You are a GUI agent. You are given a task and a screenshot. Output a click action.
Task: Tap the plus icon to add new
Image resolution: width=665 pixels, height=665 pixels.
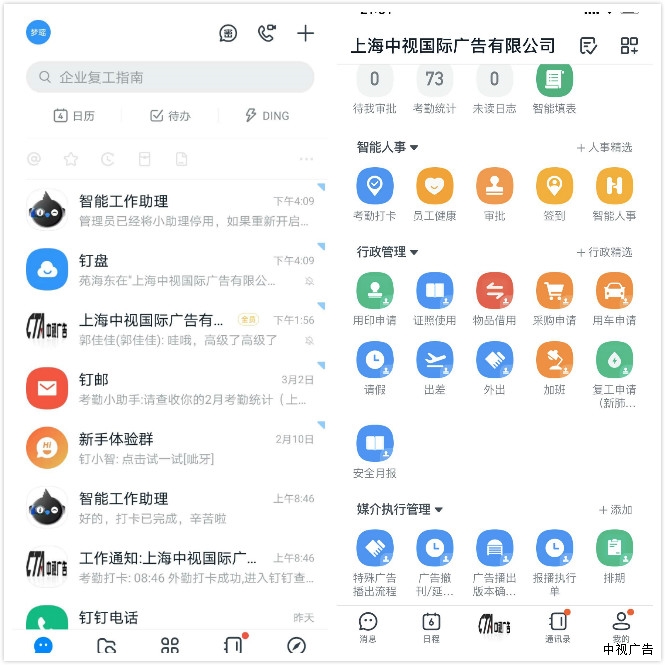coord(305,33)
